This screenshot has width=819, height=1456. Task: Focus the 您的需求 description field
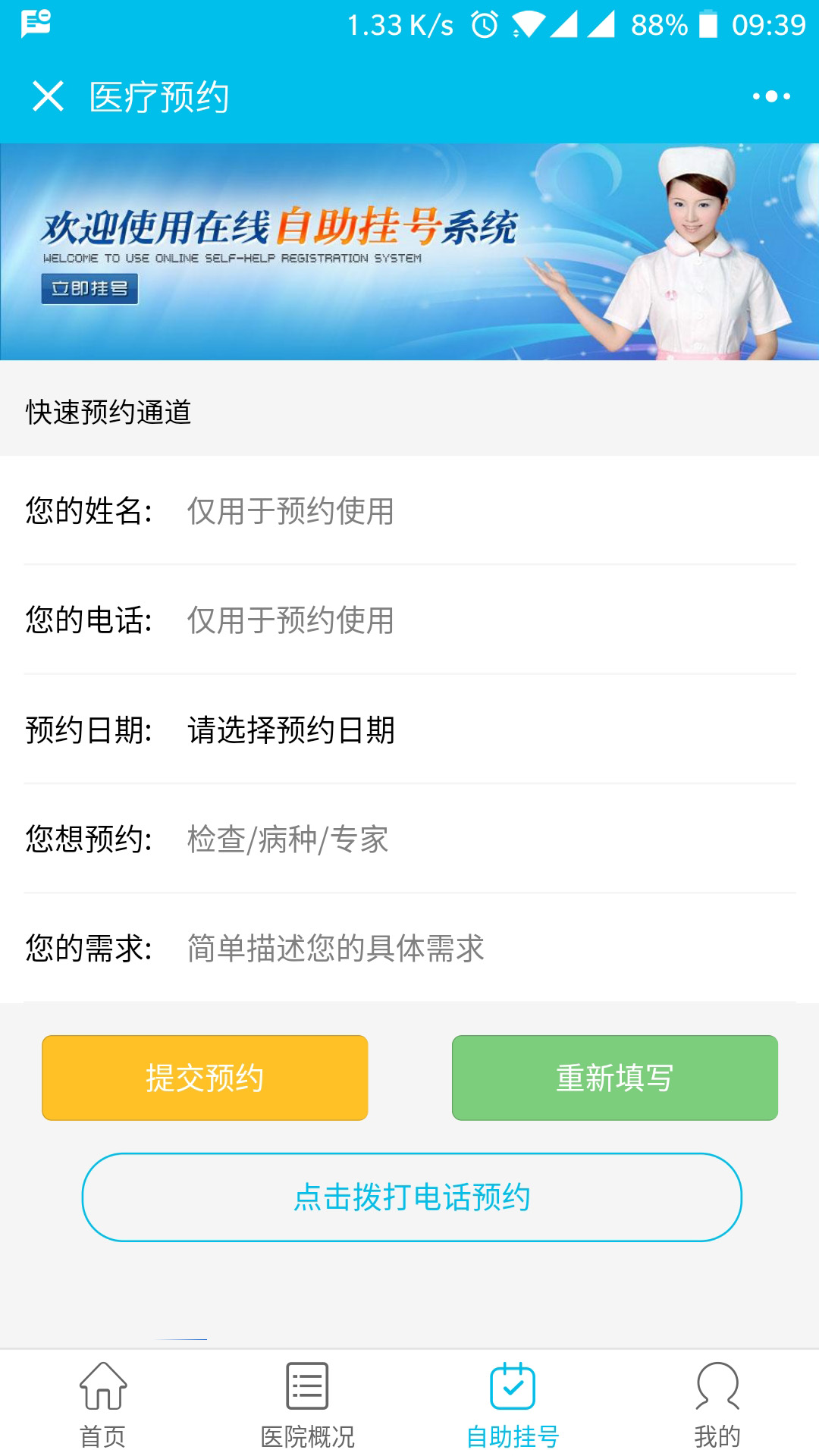click(x=485, y=948)
